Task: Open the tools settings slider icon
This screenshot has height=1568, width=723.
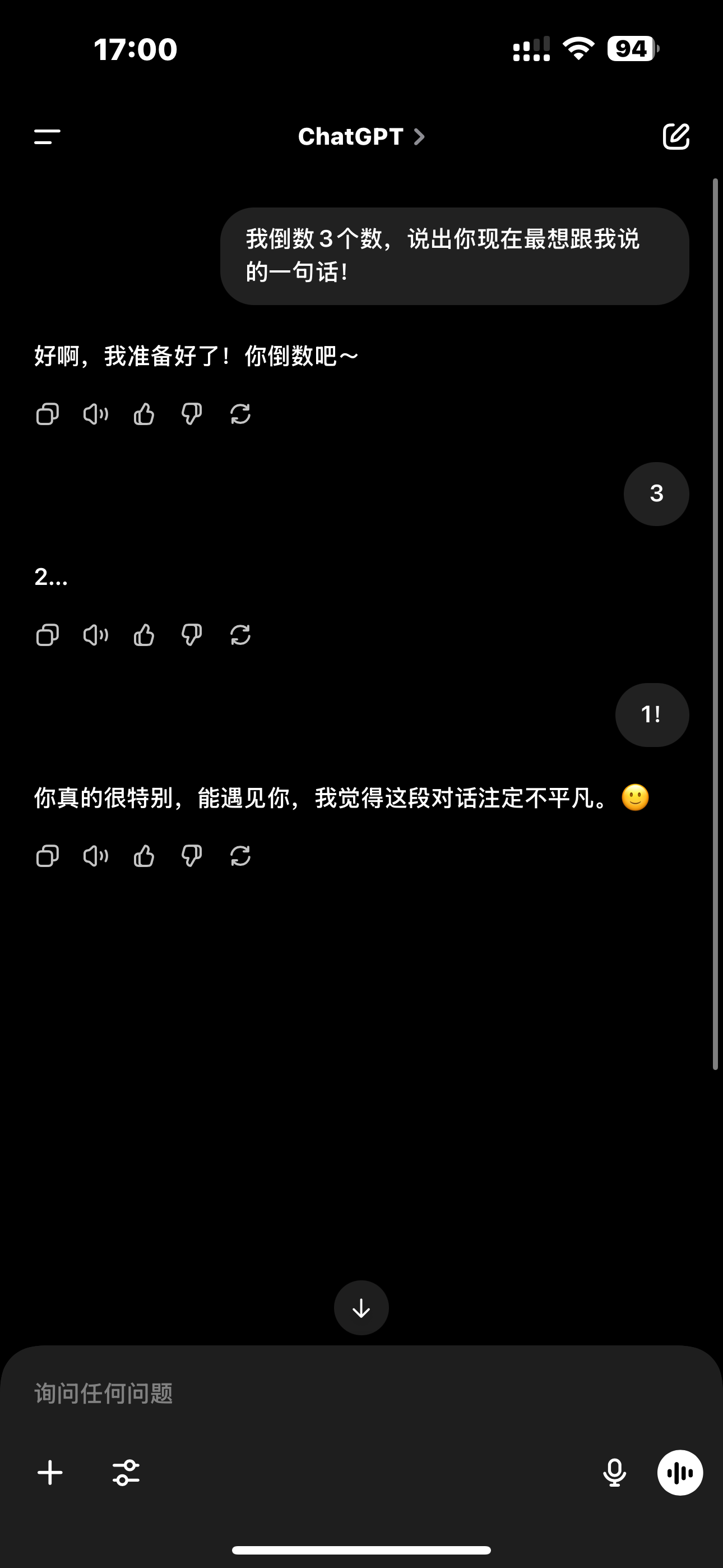Action: [x=126, y=1473]
